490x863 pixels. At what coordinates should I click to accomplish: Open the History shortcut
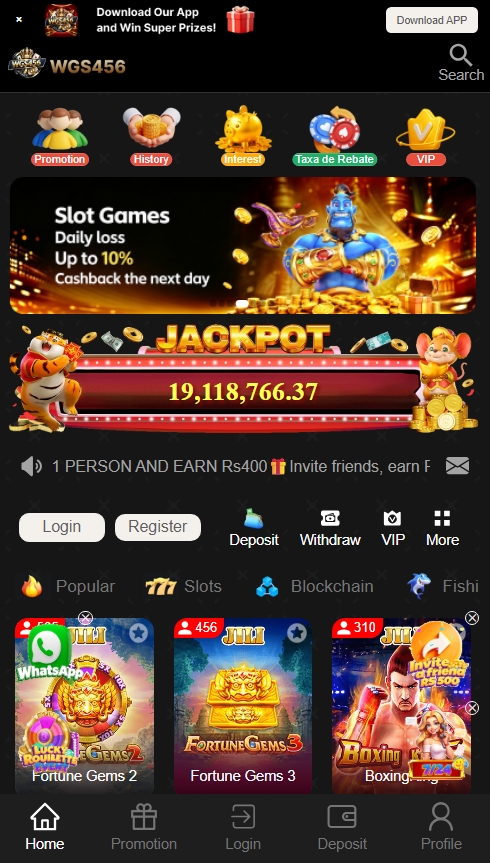click(151, 137)
